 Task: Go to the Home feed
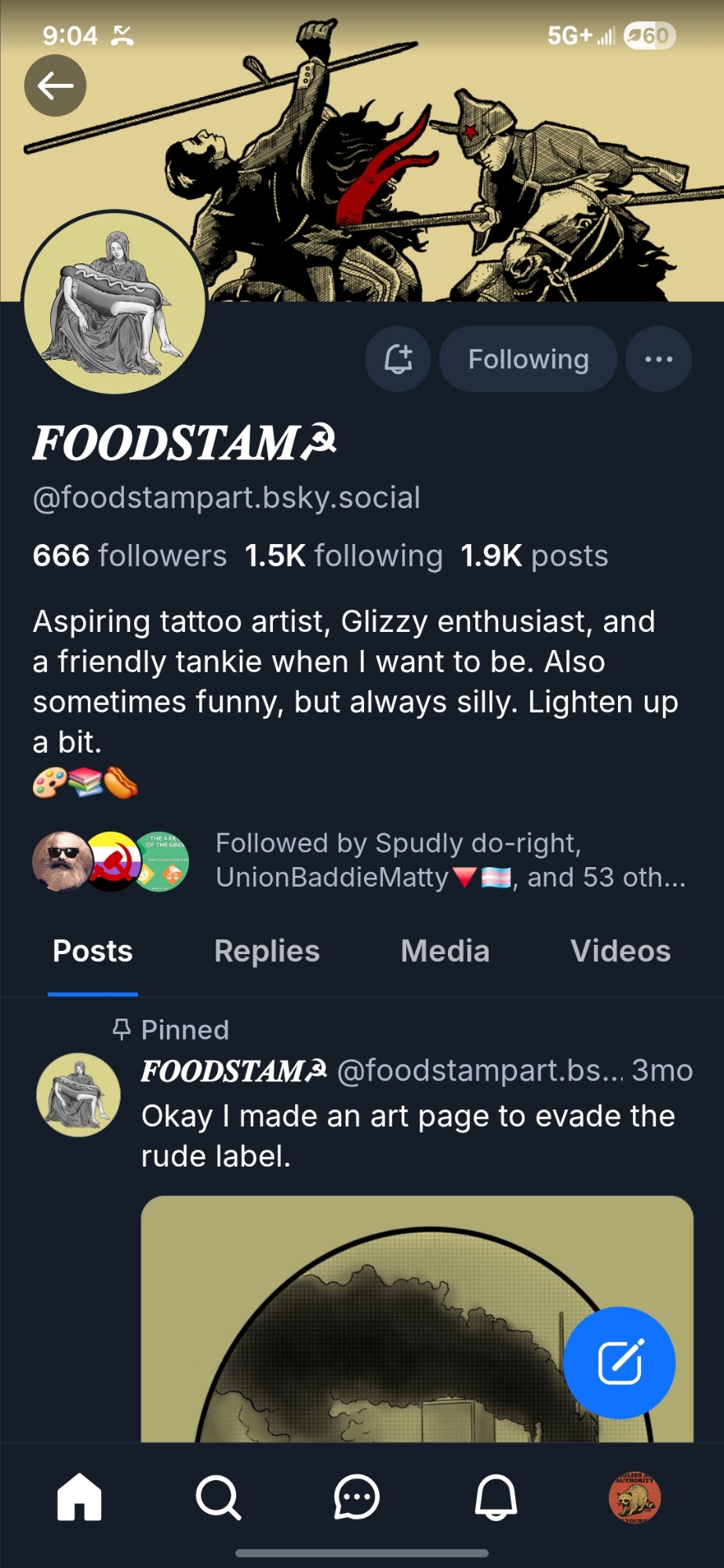click(79, 1497)
